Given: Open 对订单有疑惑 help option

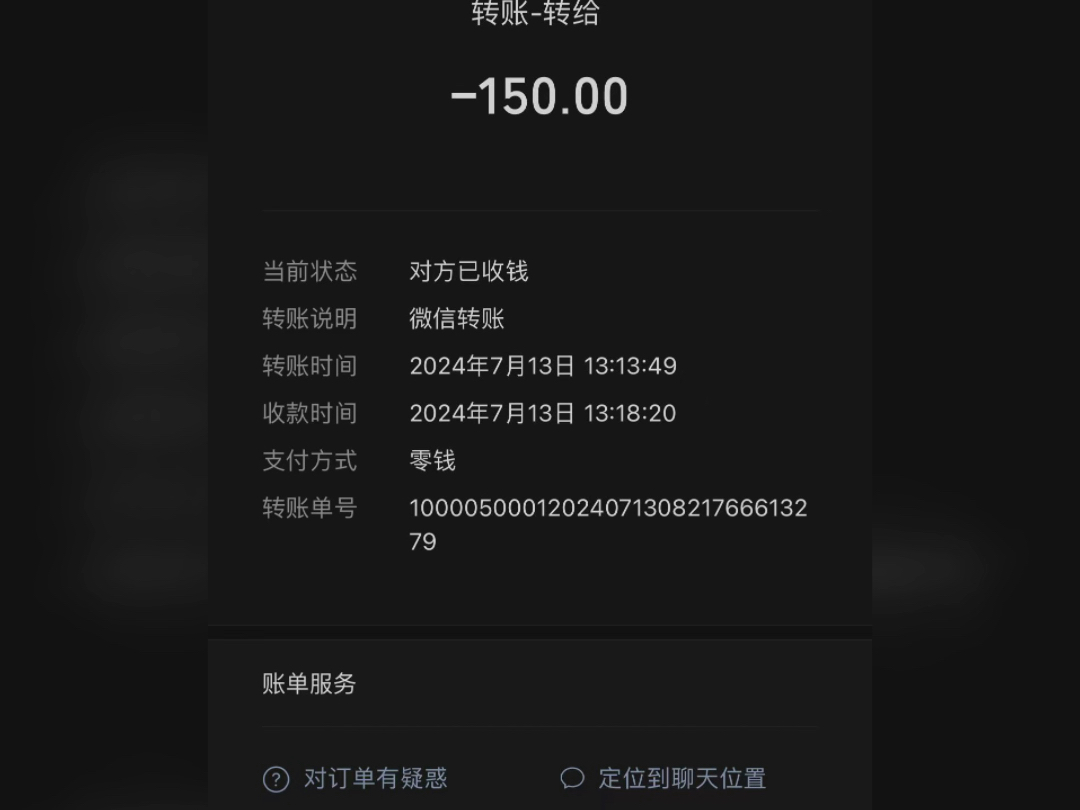Looking at the screenshot, I should coord(356,778).
